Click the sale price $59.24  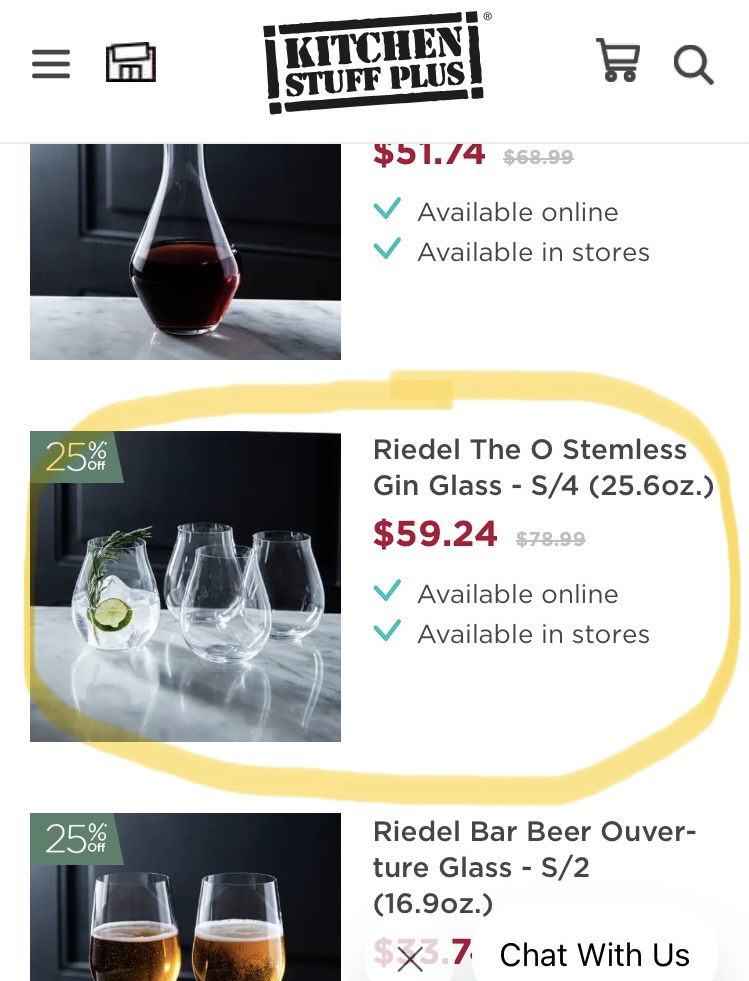pos(435,534)
